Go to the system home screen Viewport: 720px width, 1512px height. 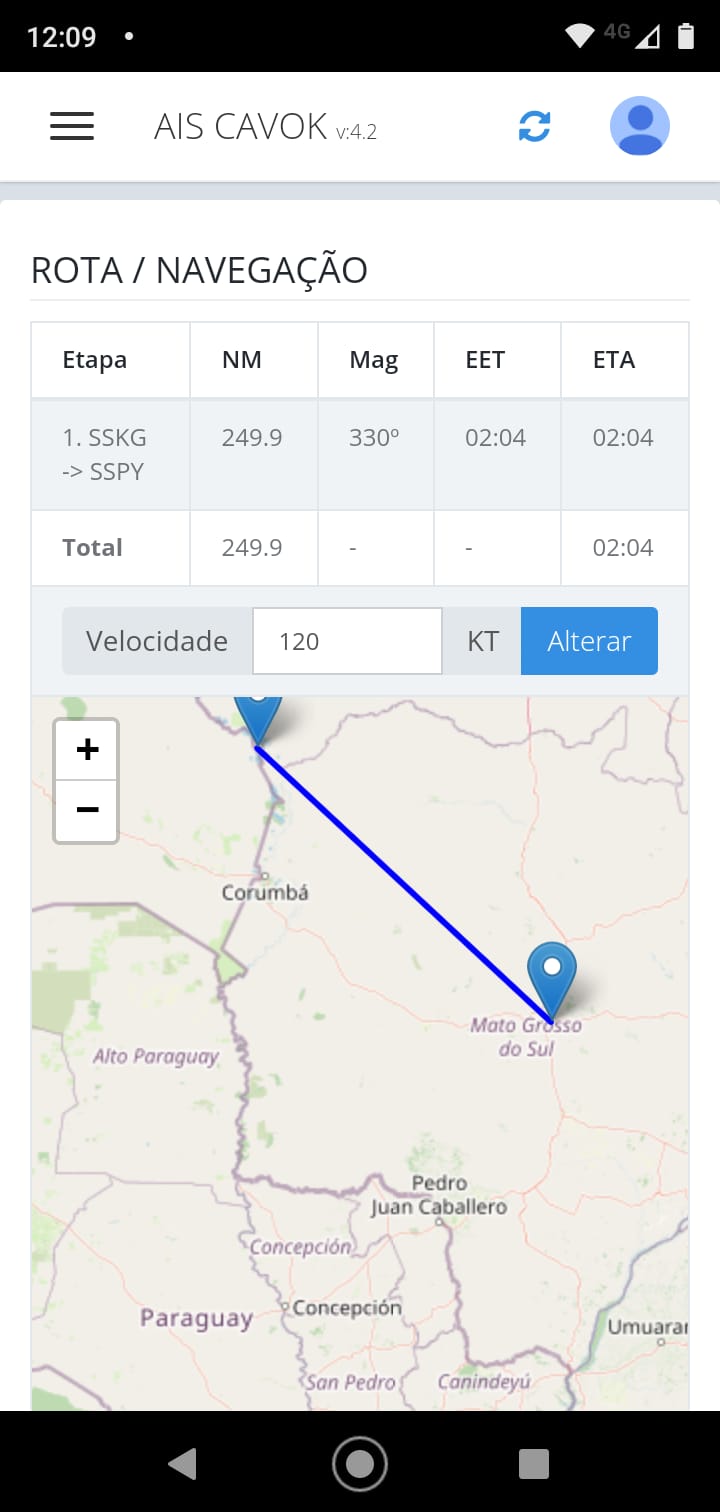(x=360, y=1464)
